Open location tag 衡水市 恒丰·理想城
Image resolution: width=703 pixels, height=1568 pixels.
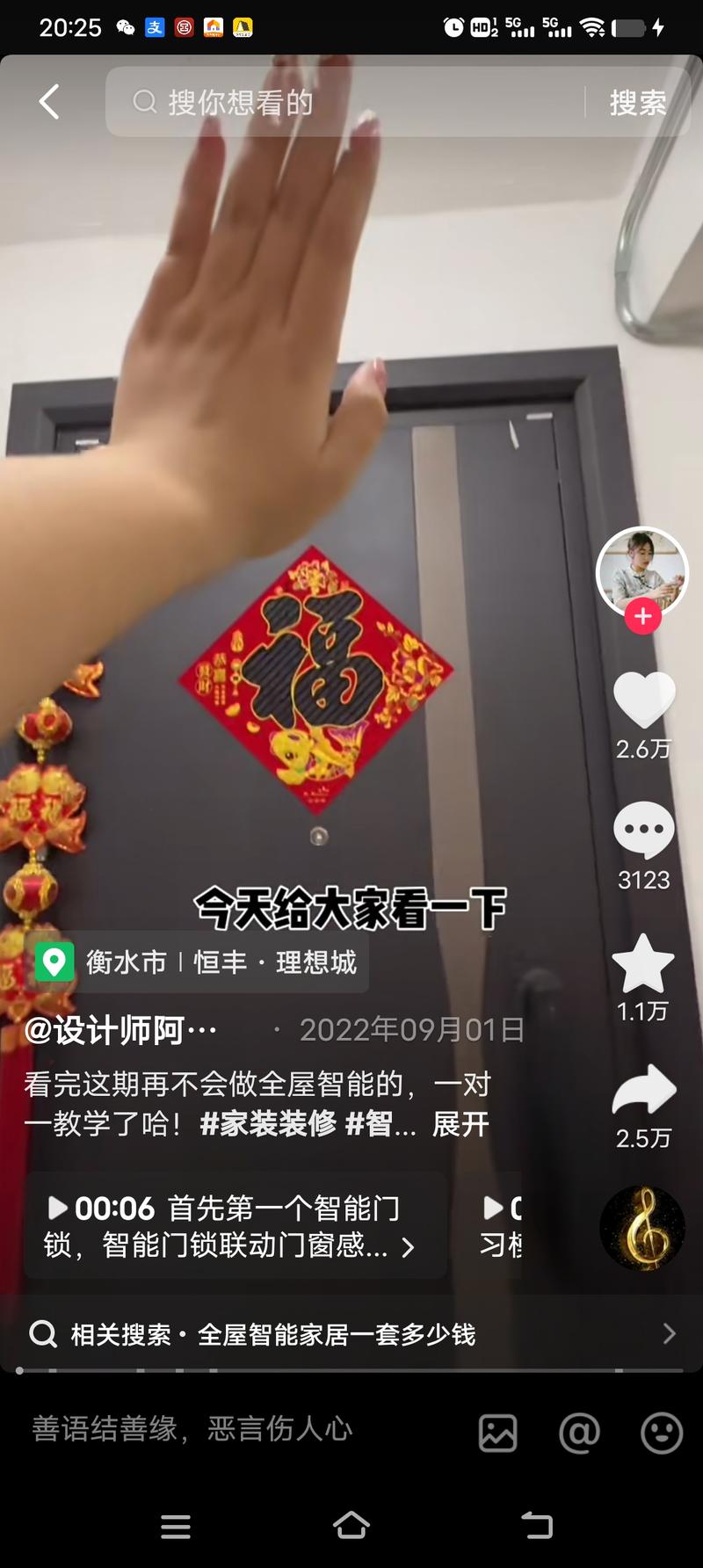(x=200, y=962)
